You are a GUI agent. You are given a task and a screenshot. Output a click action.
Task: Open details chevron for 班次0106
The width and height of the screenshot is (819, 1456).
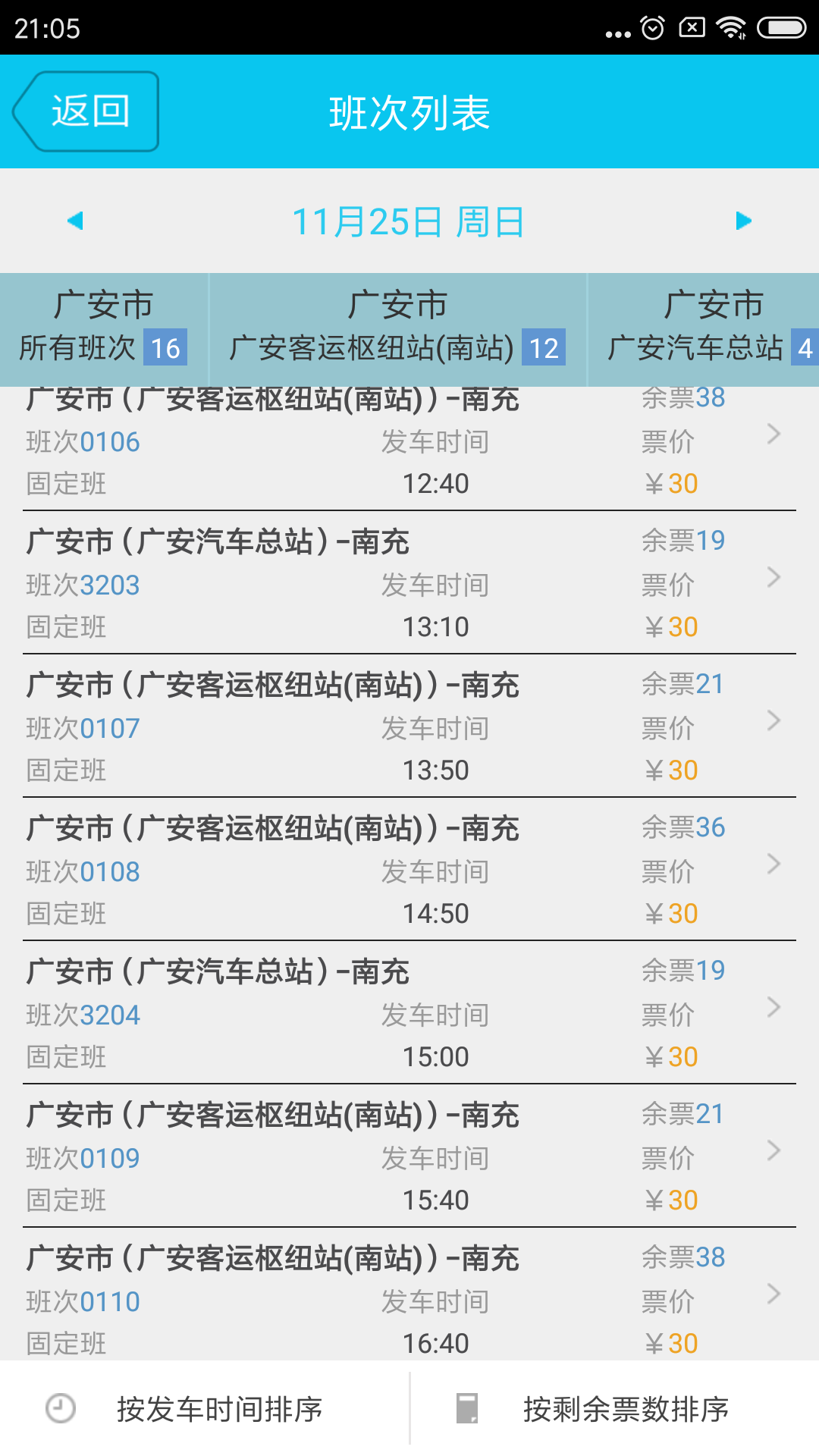click(x=773, y=434)
